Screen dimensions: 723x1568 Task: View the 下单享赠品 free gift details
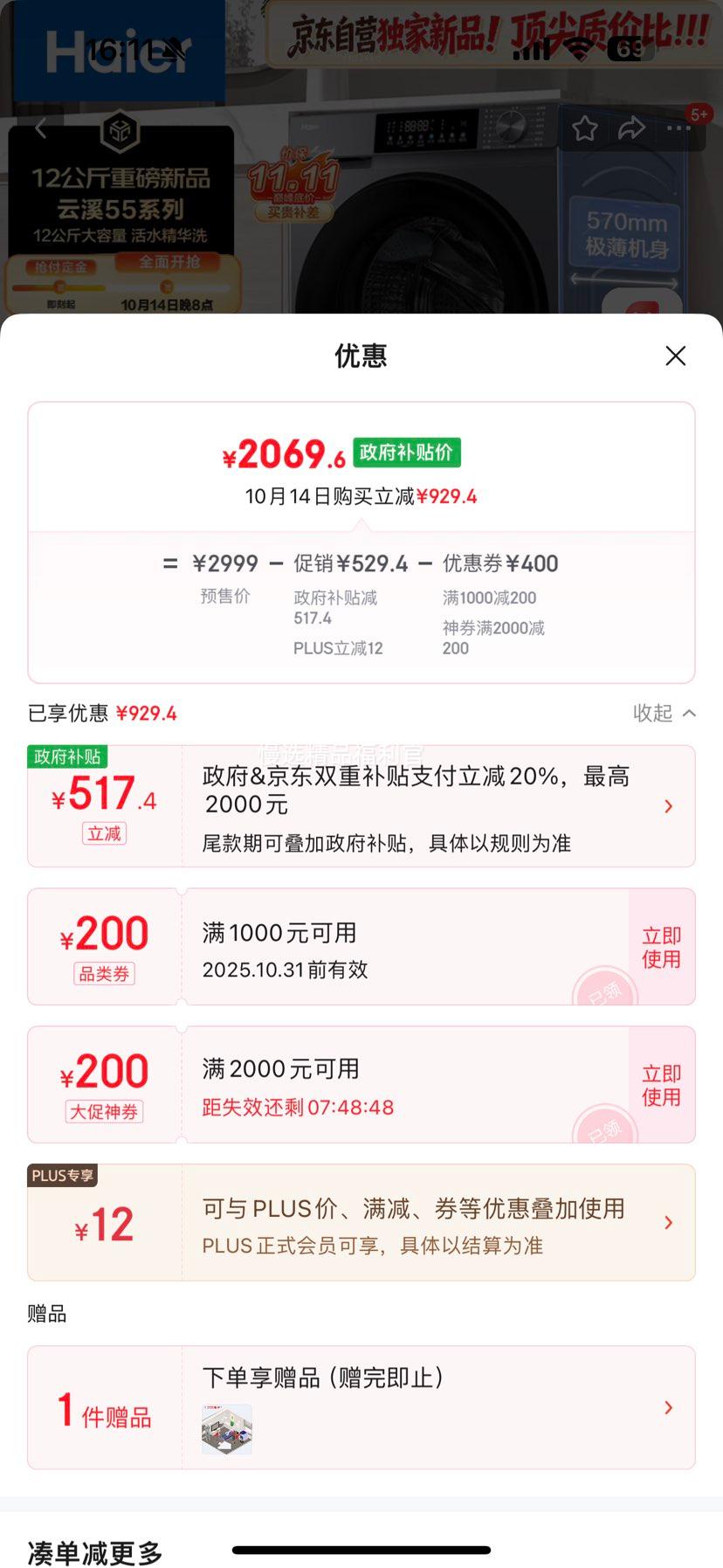click(x=668, y=1407)
